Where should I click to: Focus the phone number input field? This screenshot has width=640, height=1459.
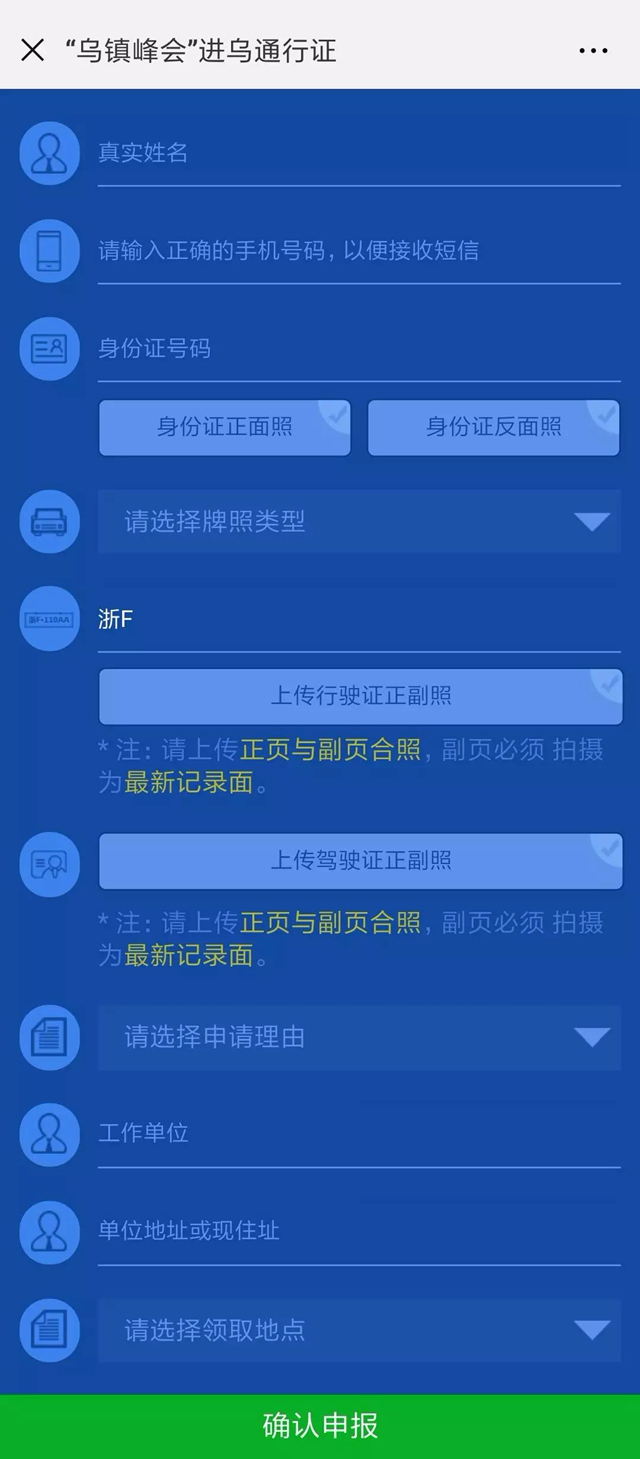point(358,250)
